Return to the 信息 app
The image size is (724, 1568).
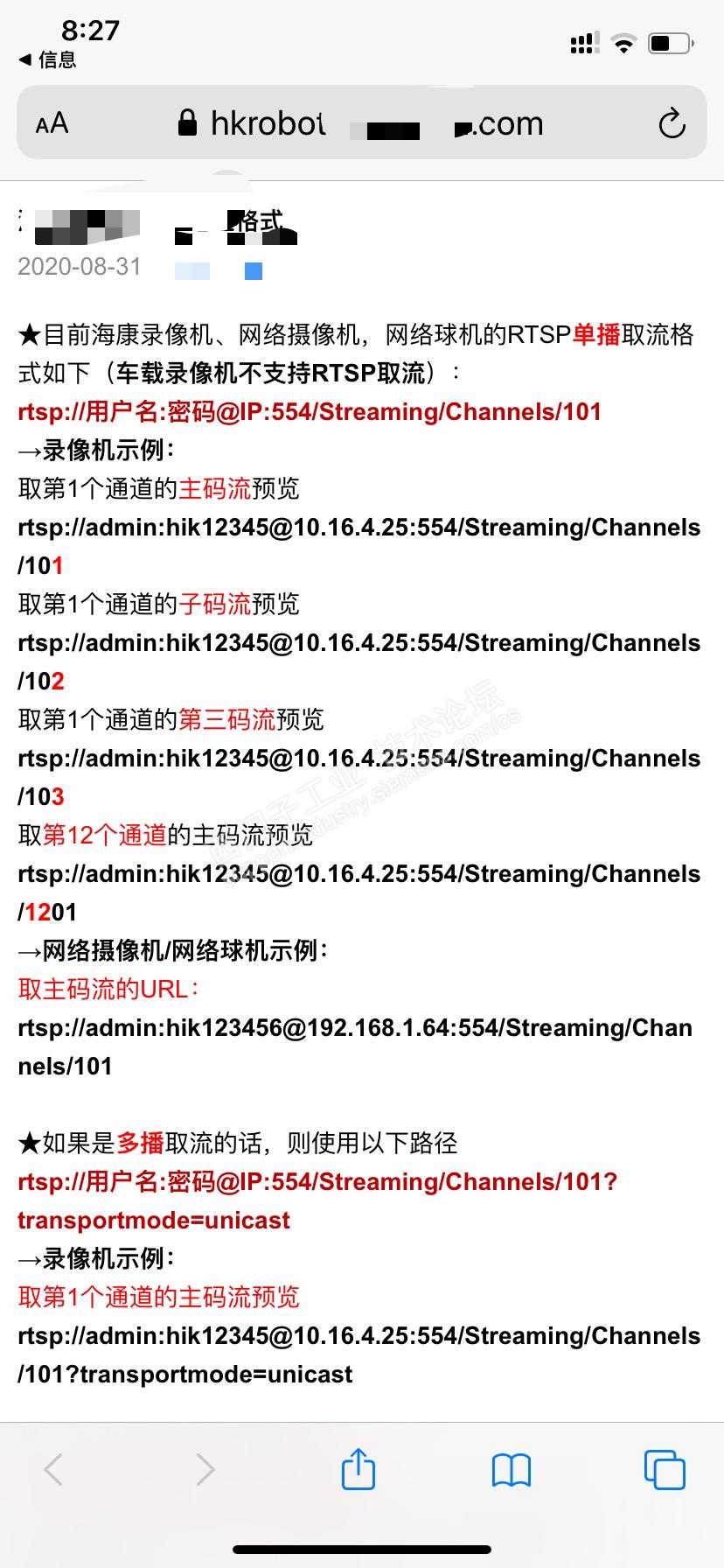[48, 60]
